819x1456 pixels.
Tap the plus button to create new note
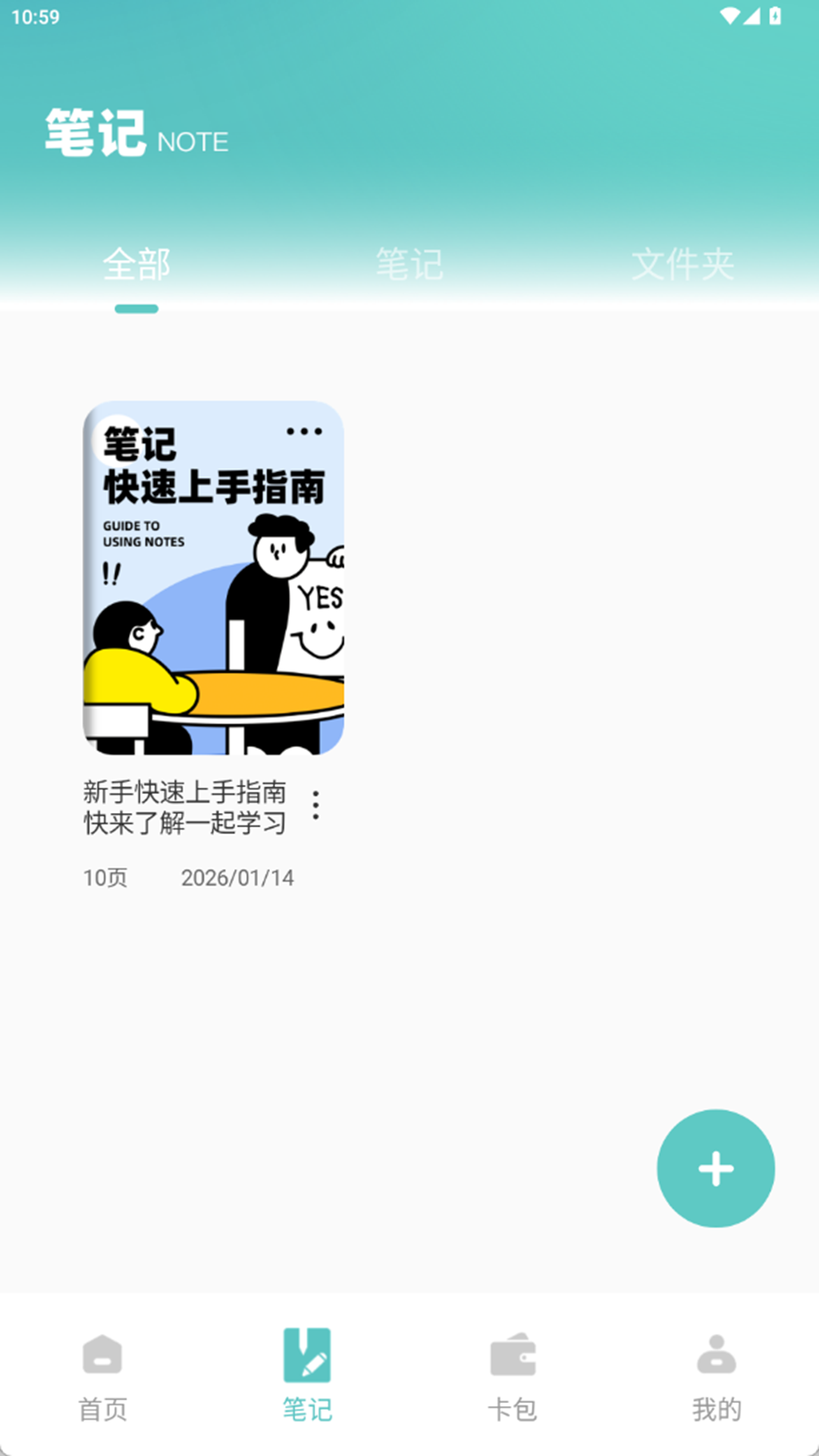point(716,1169)
